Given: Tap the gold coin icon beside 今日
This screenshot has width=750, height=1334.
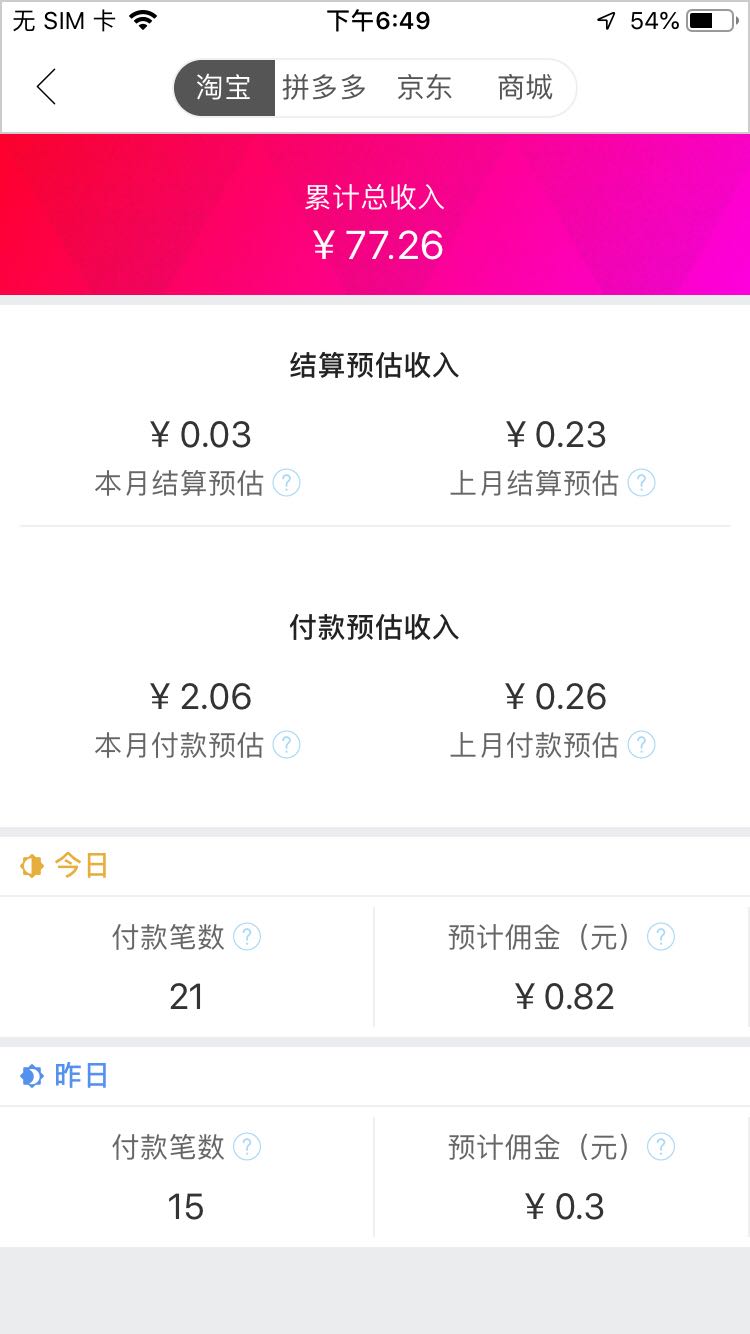Looking at the screenshot, I should [32, 865].
